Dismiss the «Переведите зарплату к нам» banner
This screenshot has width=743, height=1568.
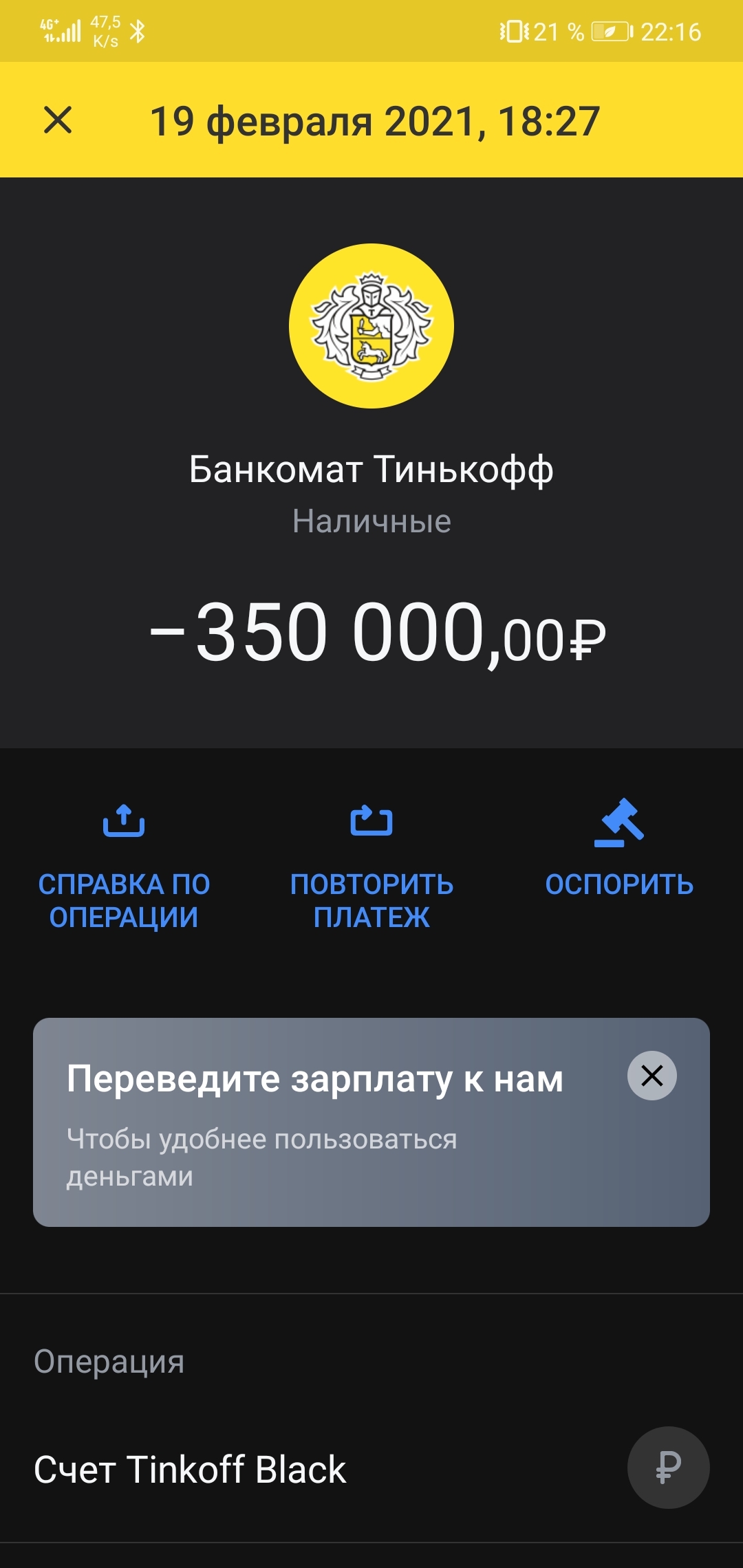[652, 1076]
